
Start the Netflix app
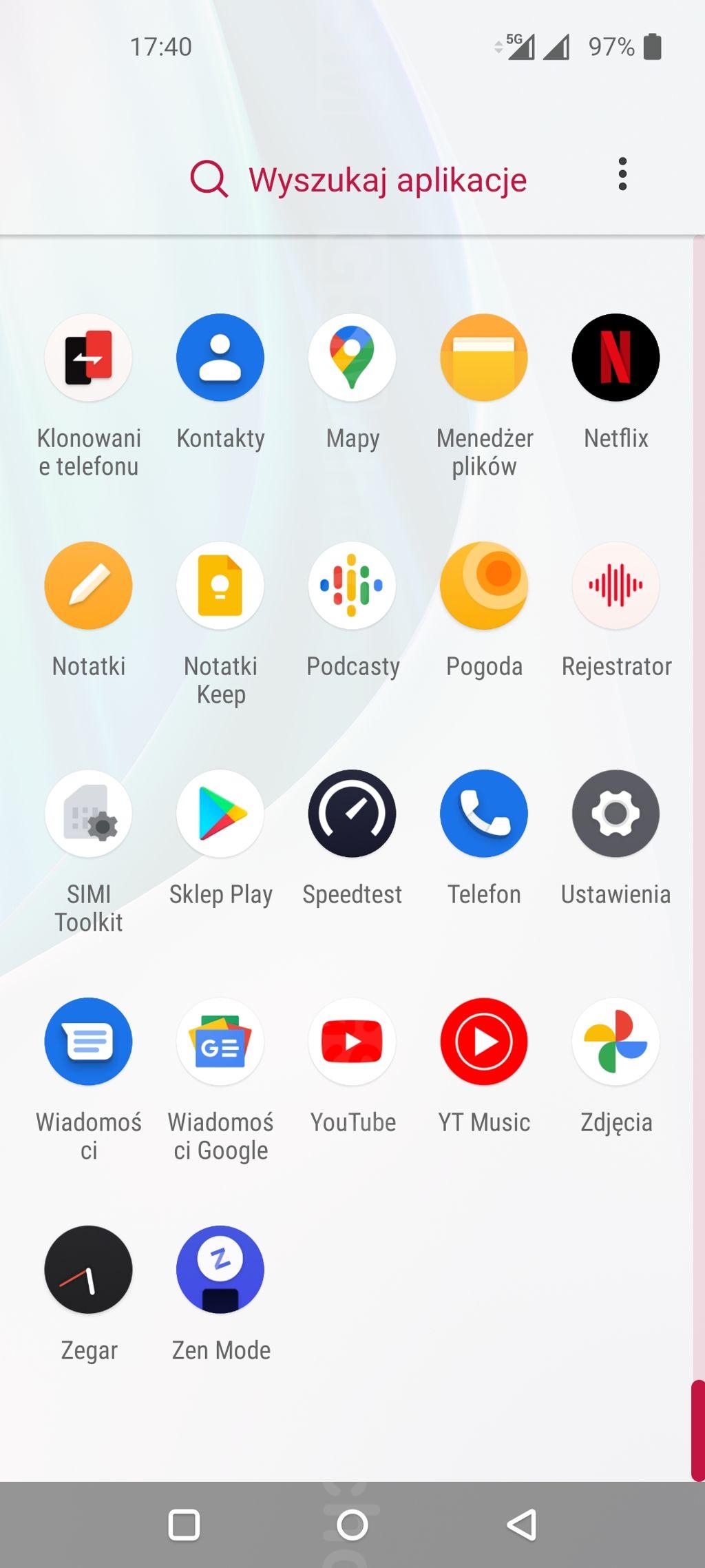(x=615, y=358)
